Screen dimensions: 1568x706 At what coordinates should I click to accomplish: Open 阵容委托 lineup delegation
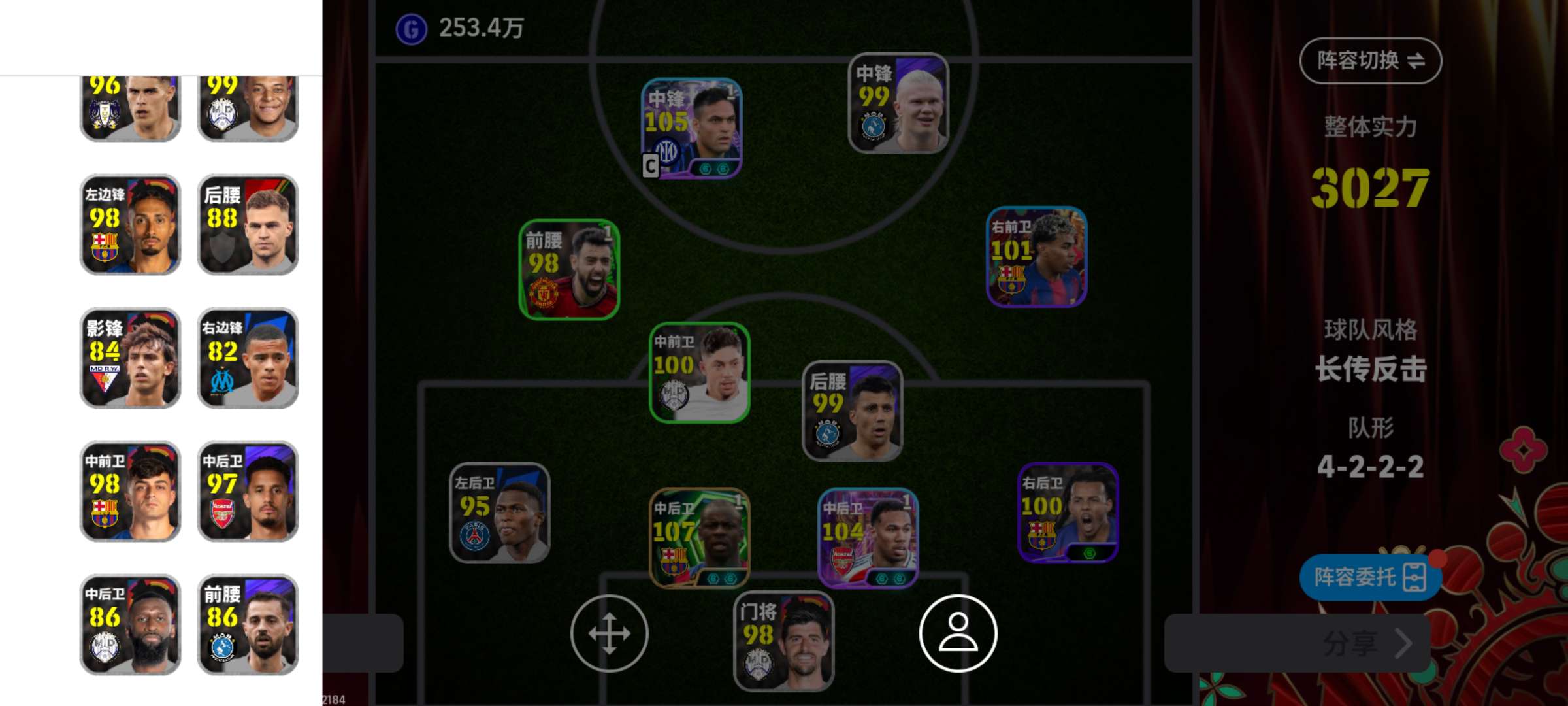coord(1370,577)
